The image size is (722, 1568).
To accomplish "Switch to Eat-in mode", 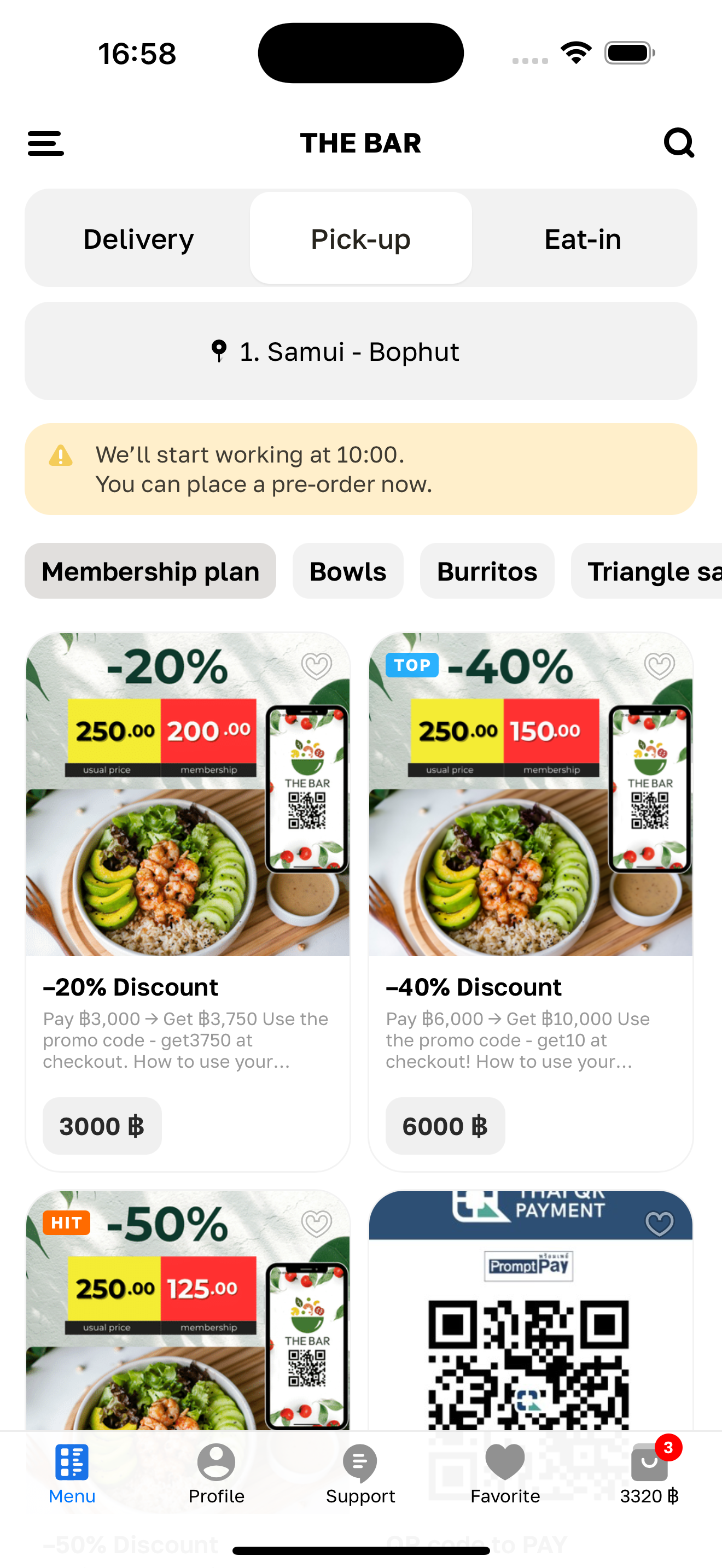I will 583,238.
